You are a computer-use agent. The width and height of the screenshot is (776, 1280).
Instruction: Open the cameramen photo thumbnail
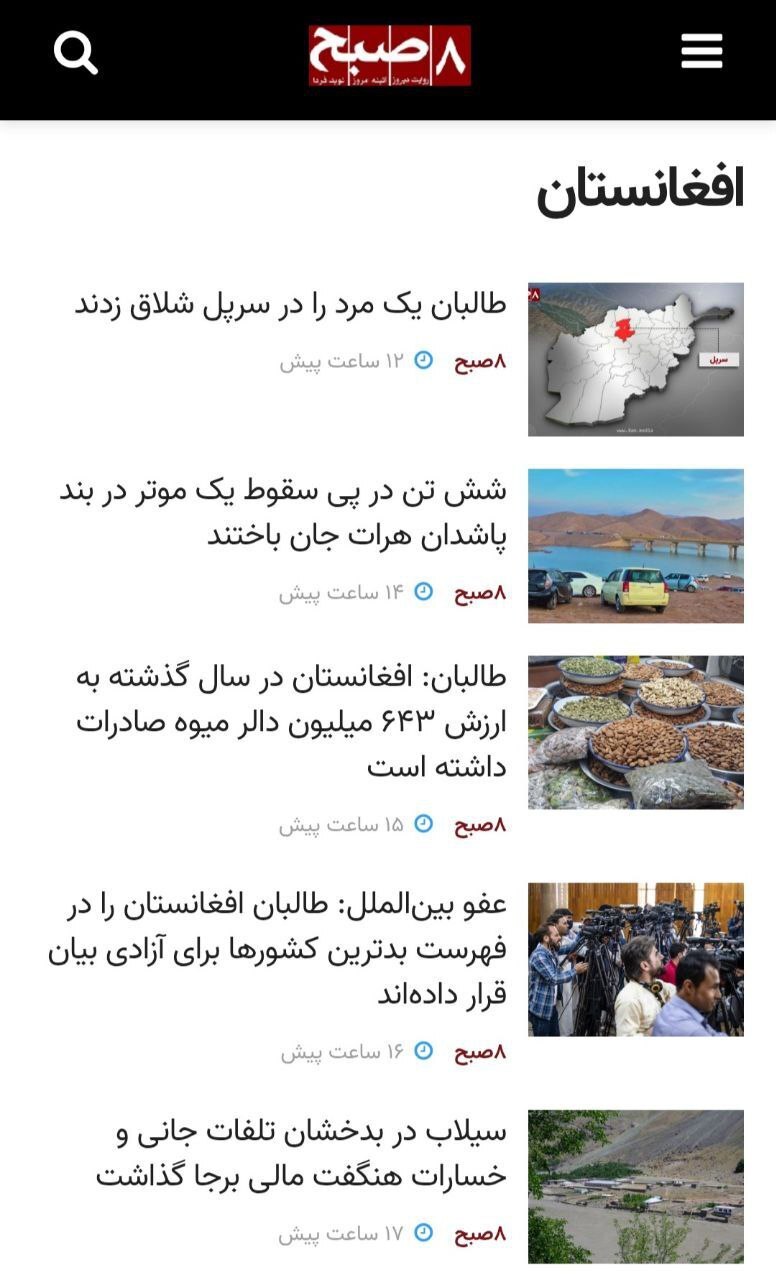(635, 958)
